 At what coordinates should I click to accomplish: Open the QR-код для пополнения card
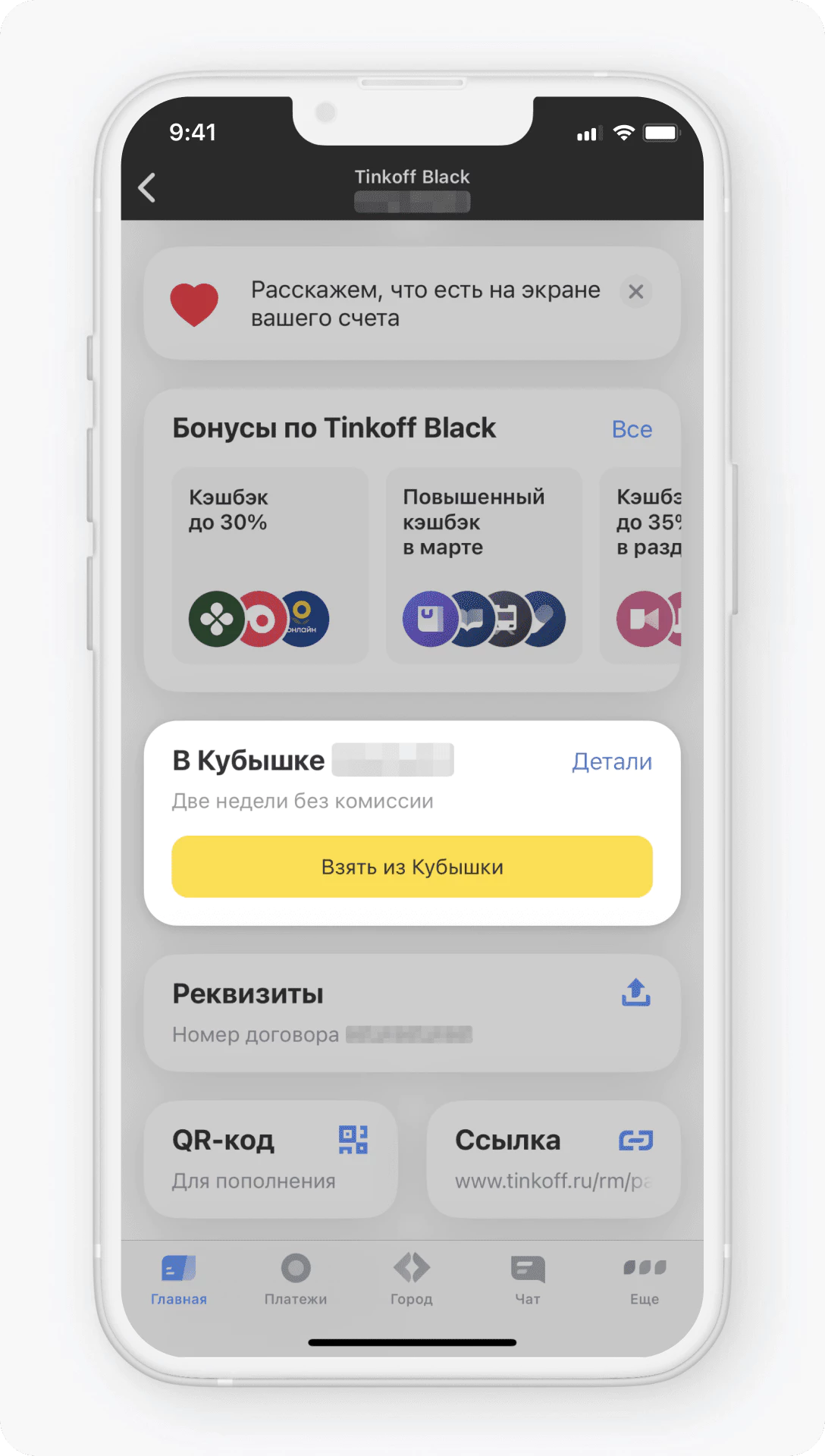tap(270, 1159)
